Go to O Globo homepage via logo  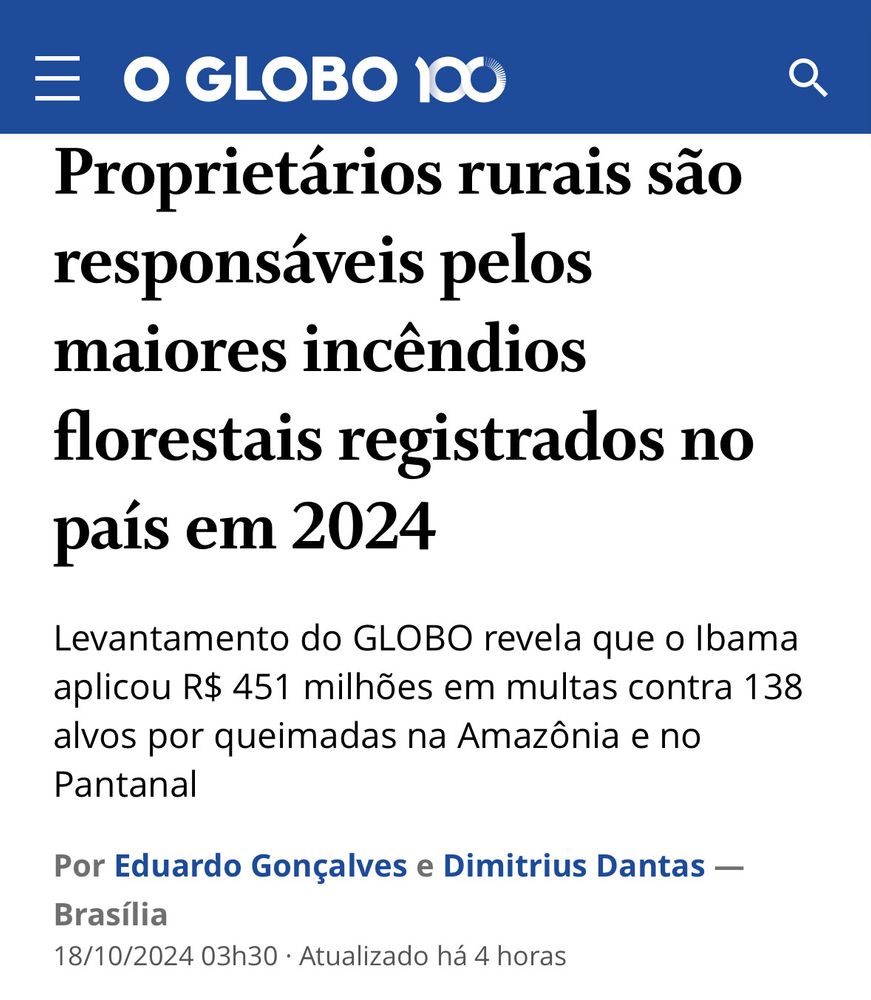click(315, 78)
